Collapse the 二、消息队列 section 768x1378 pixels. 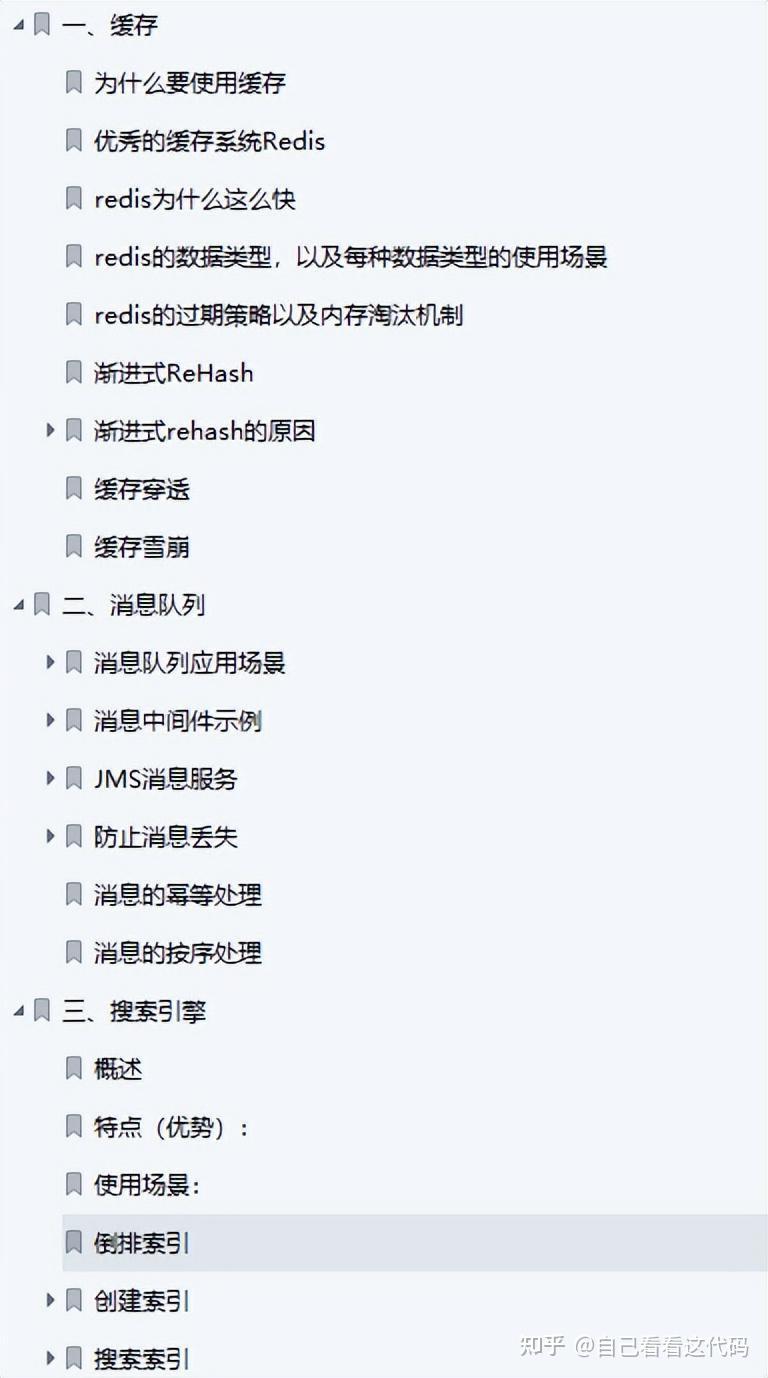[x=18, y=606]
